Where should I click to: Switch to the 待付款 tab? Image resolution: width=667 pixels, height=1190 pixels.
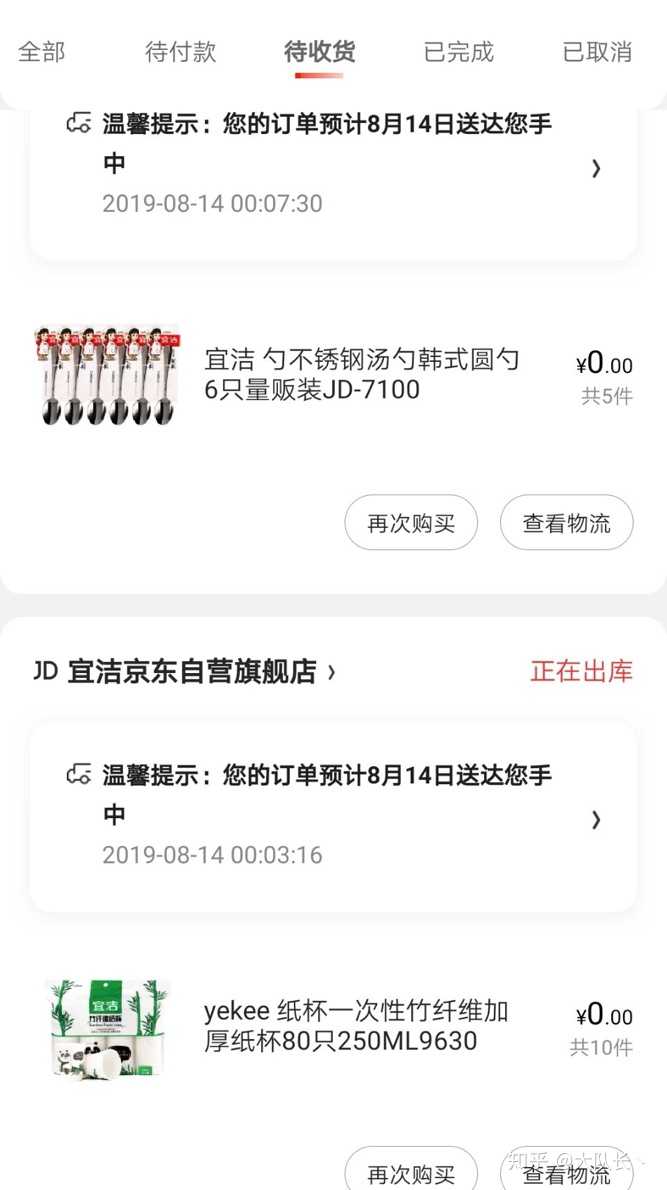[181, 52]
